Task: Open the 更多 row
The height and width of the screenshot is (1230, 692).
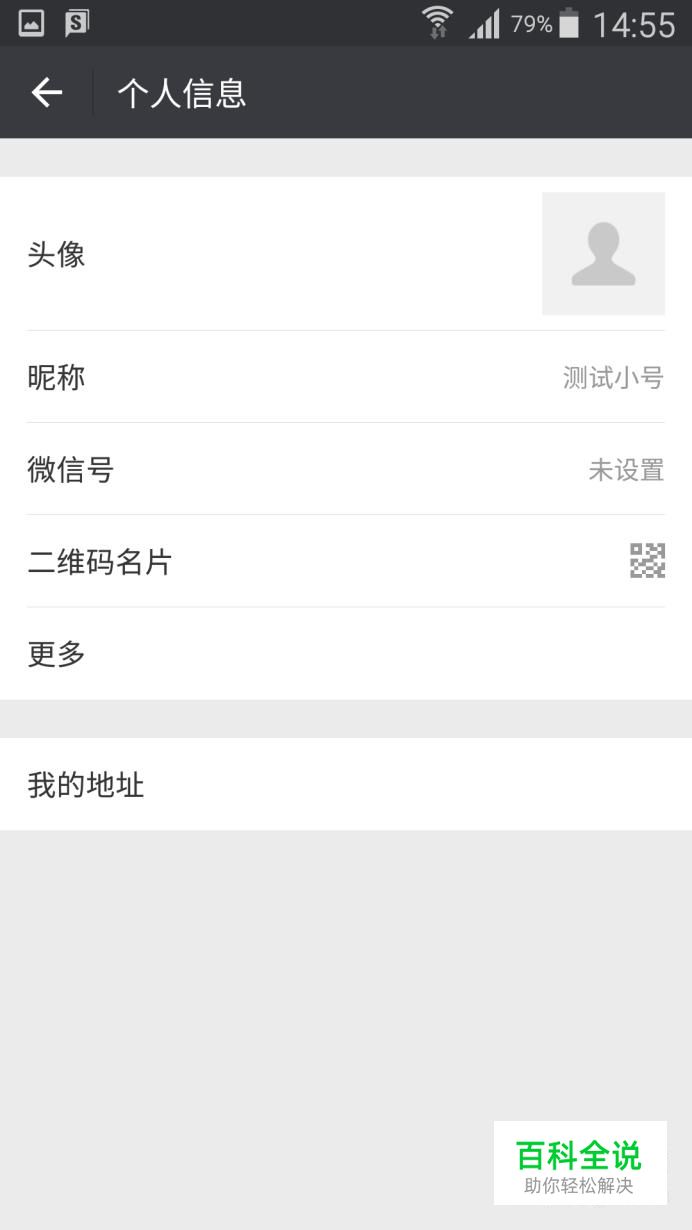Action: tap(345, 654)
